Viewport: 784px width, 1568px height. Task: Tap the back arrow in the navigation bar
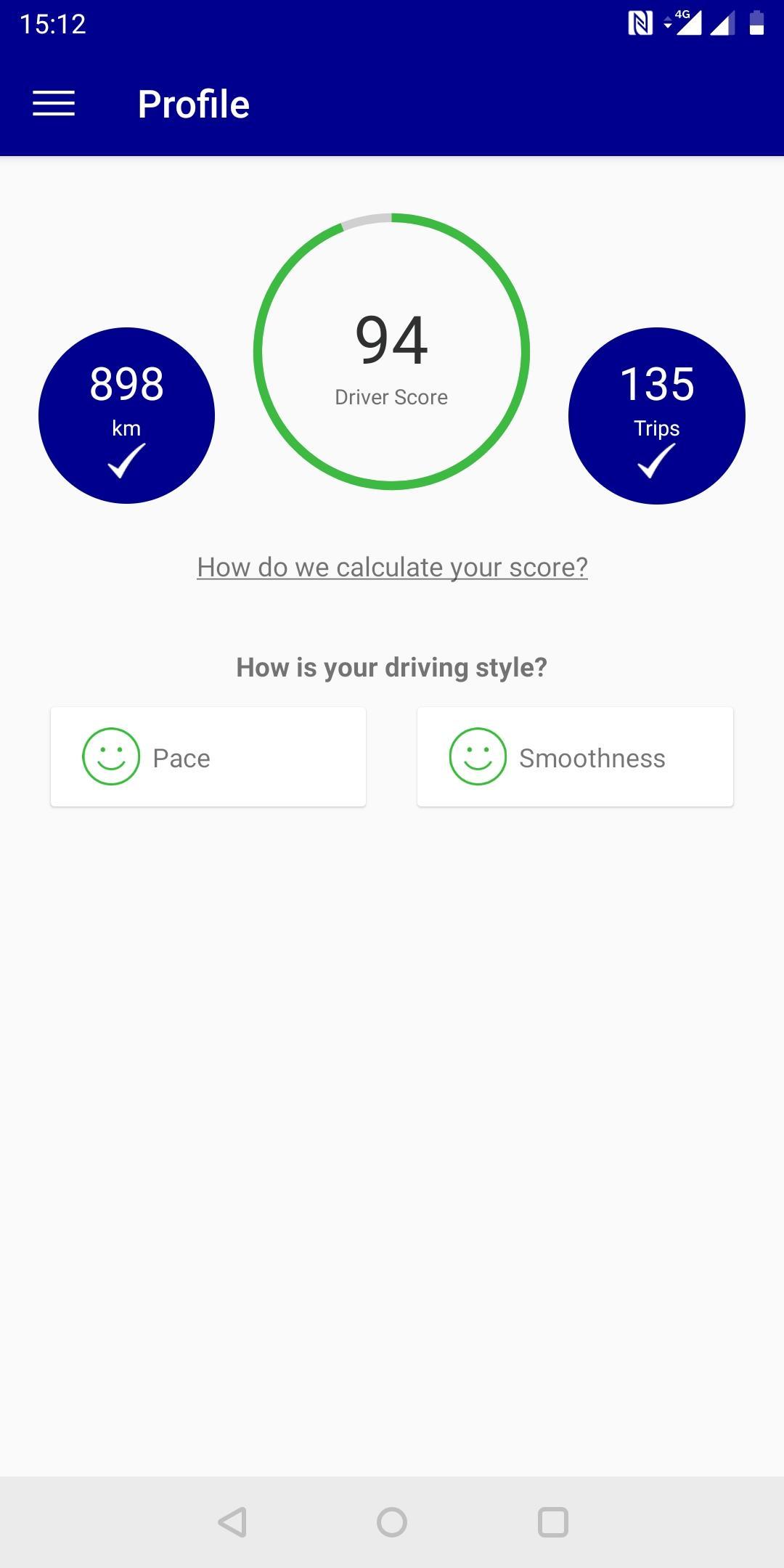[x=234, y=1522]
